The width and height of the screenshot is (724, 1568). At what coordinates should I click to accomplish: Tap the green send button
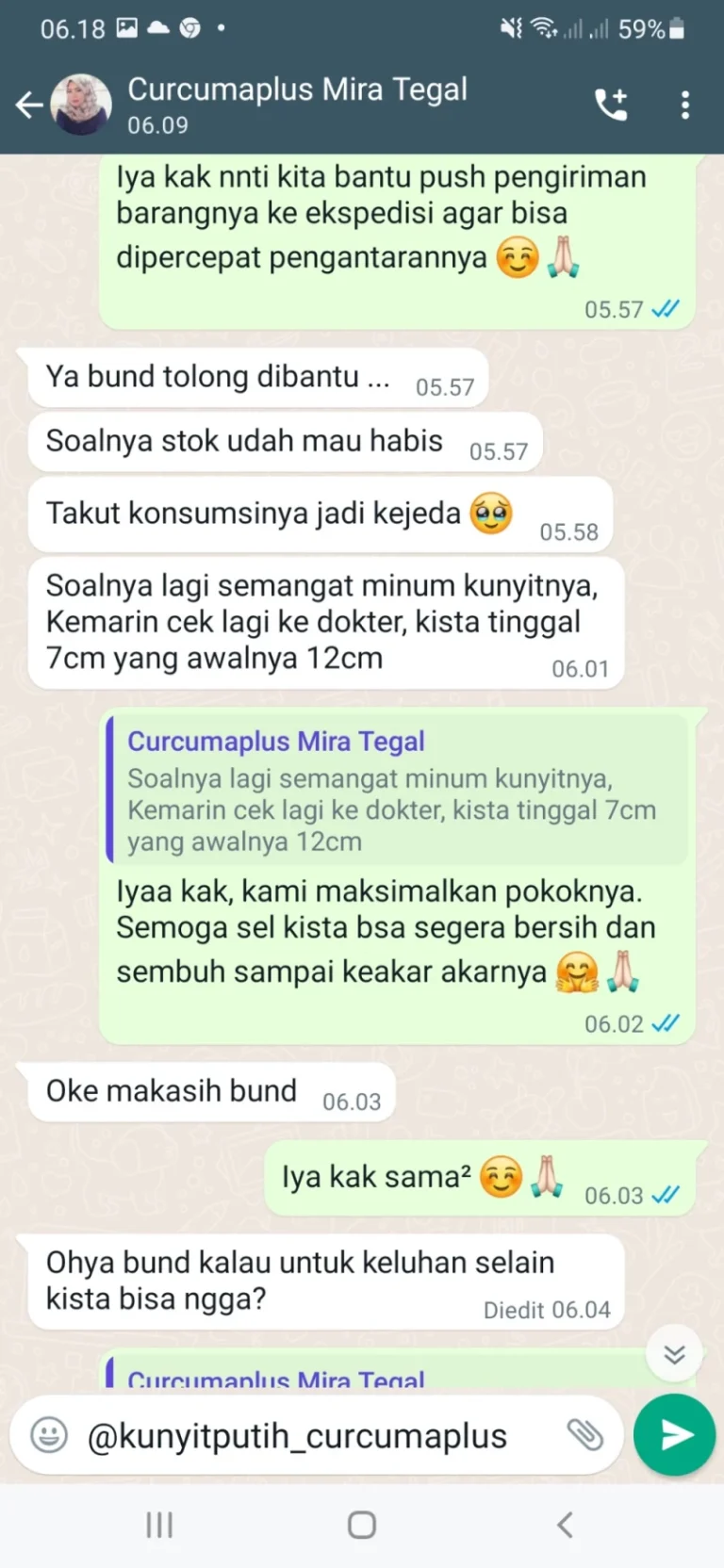coord(675,1435)
